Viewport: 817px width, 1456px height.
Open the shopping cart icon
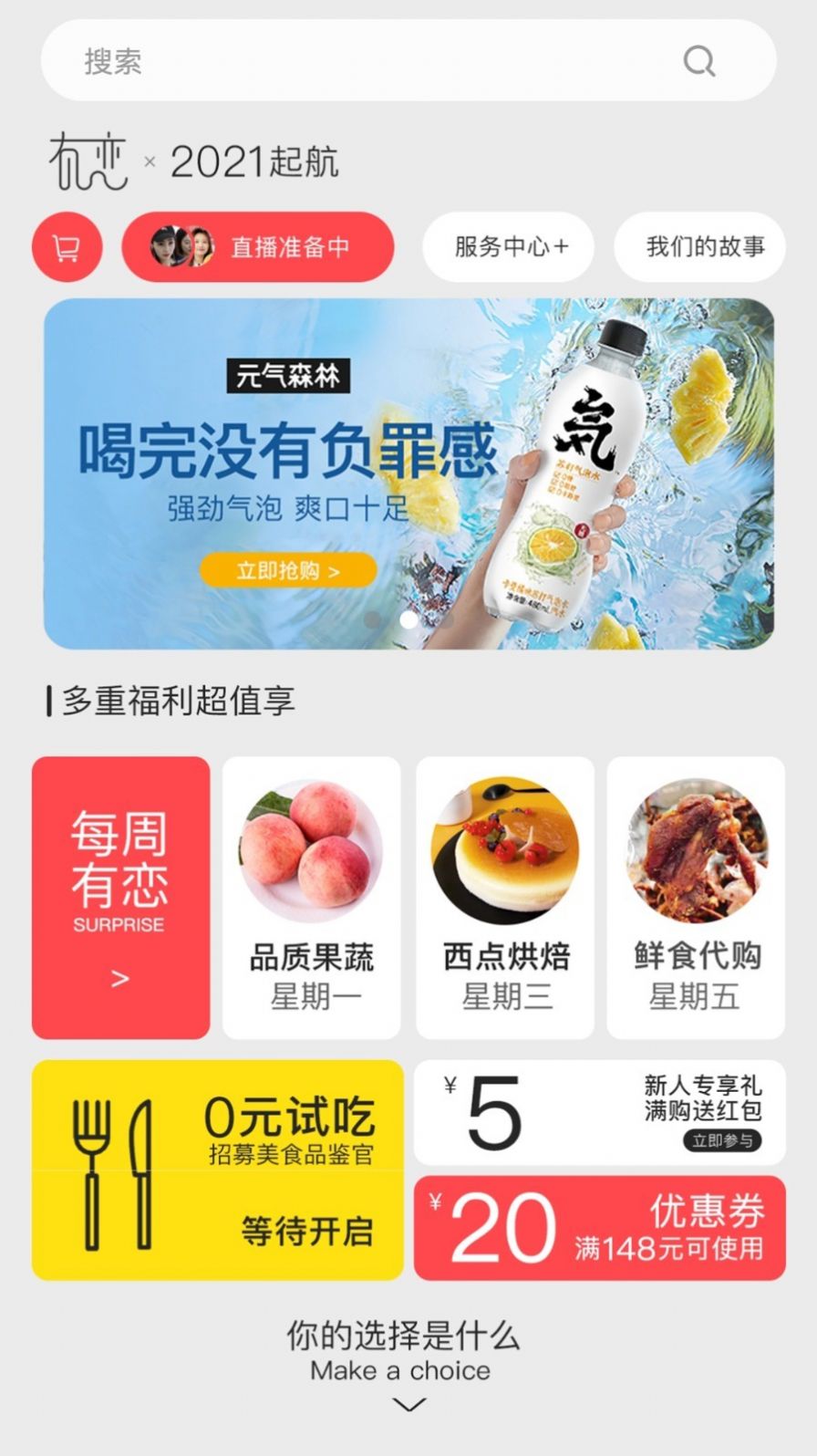coord(67,246)
